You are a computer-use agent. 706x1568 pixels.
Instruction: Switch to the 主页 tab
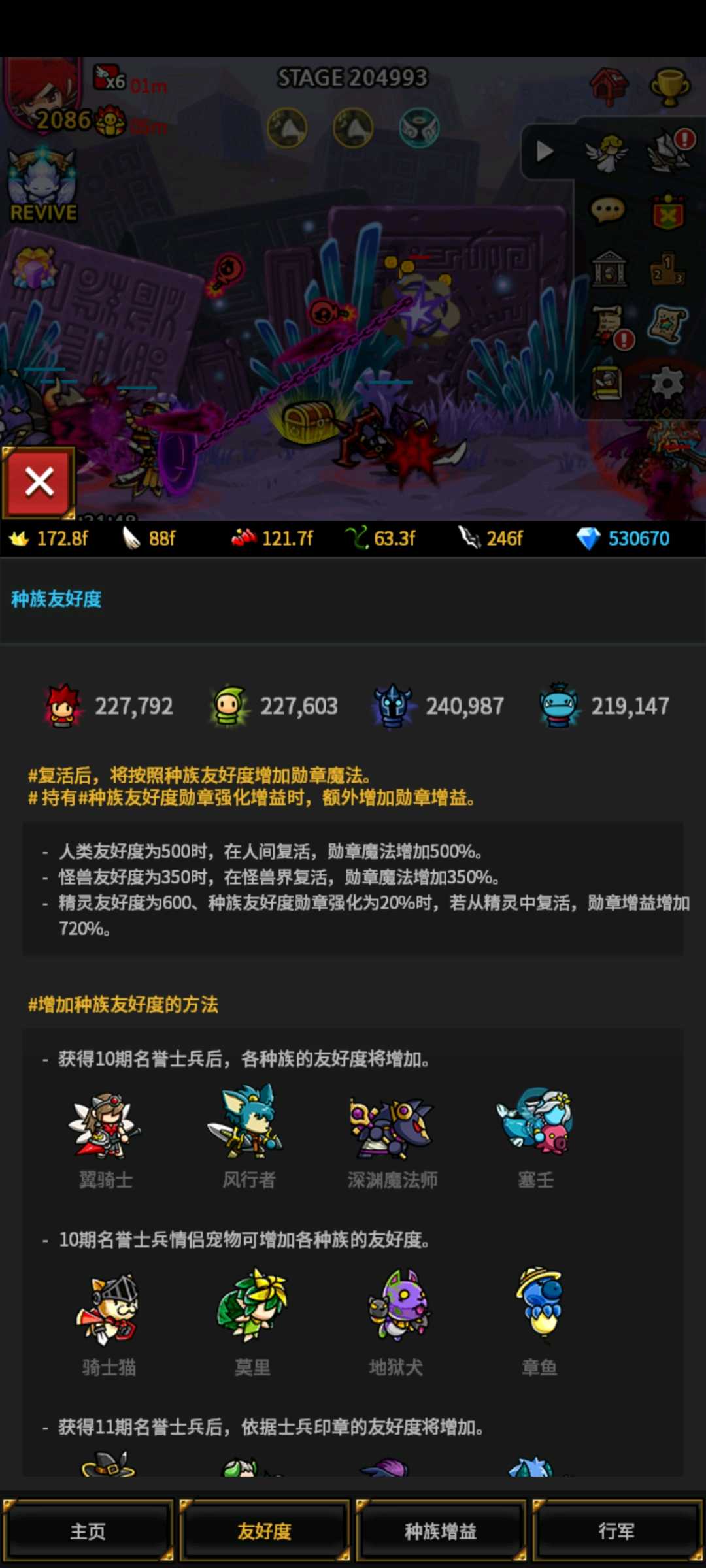tap(88, 1531)
